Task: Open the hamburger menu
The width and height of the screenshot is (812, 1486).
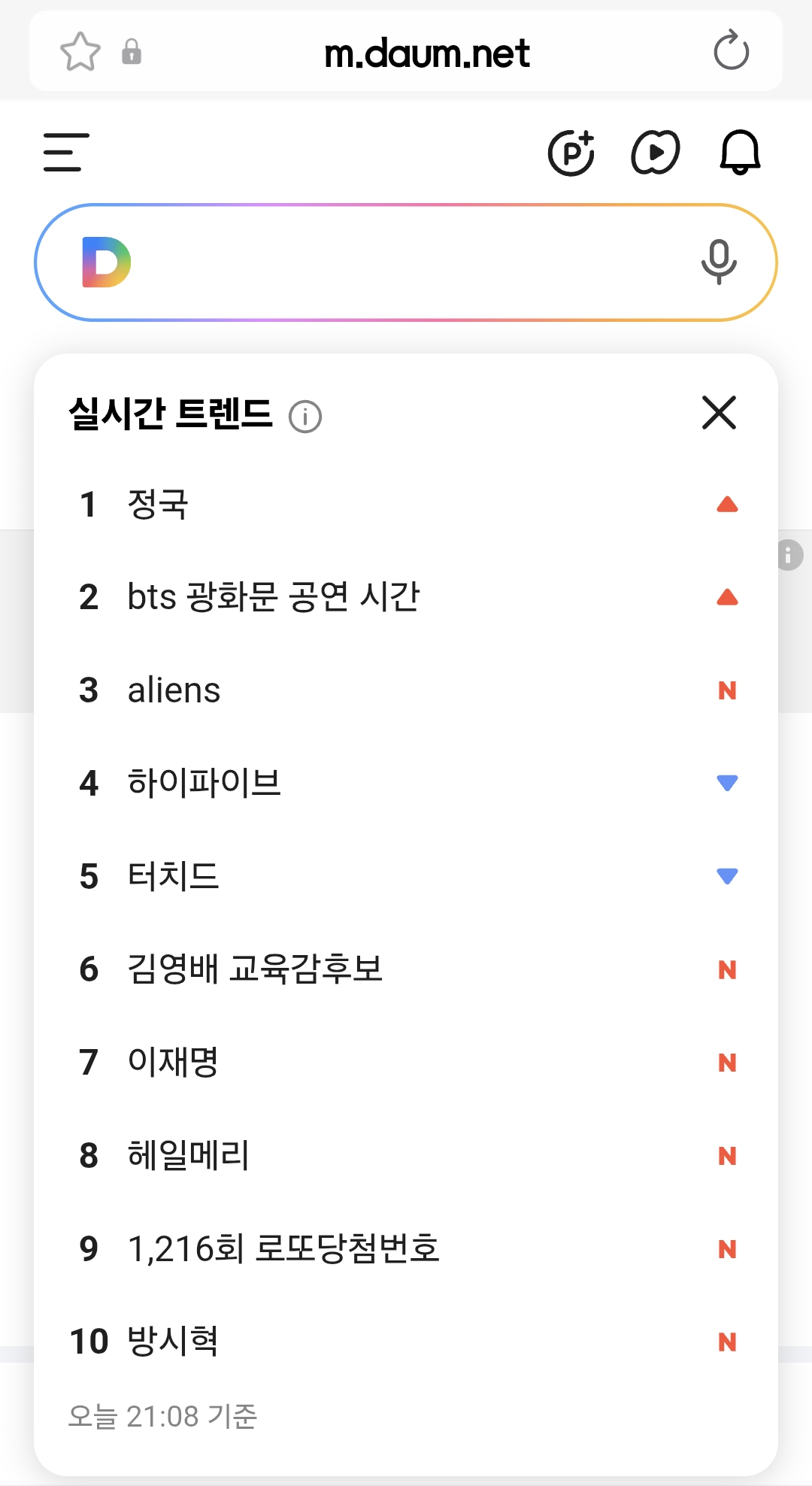Action: [66, 153]
